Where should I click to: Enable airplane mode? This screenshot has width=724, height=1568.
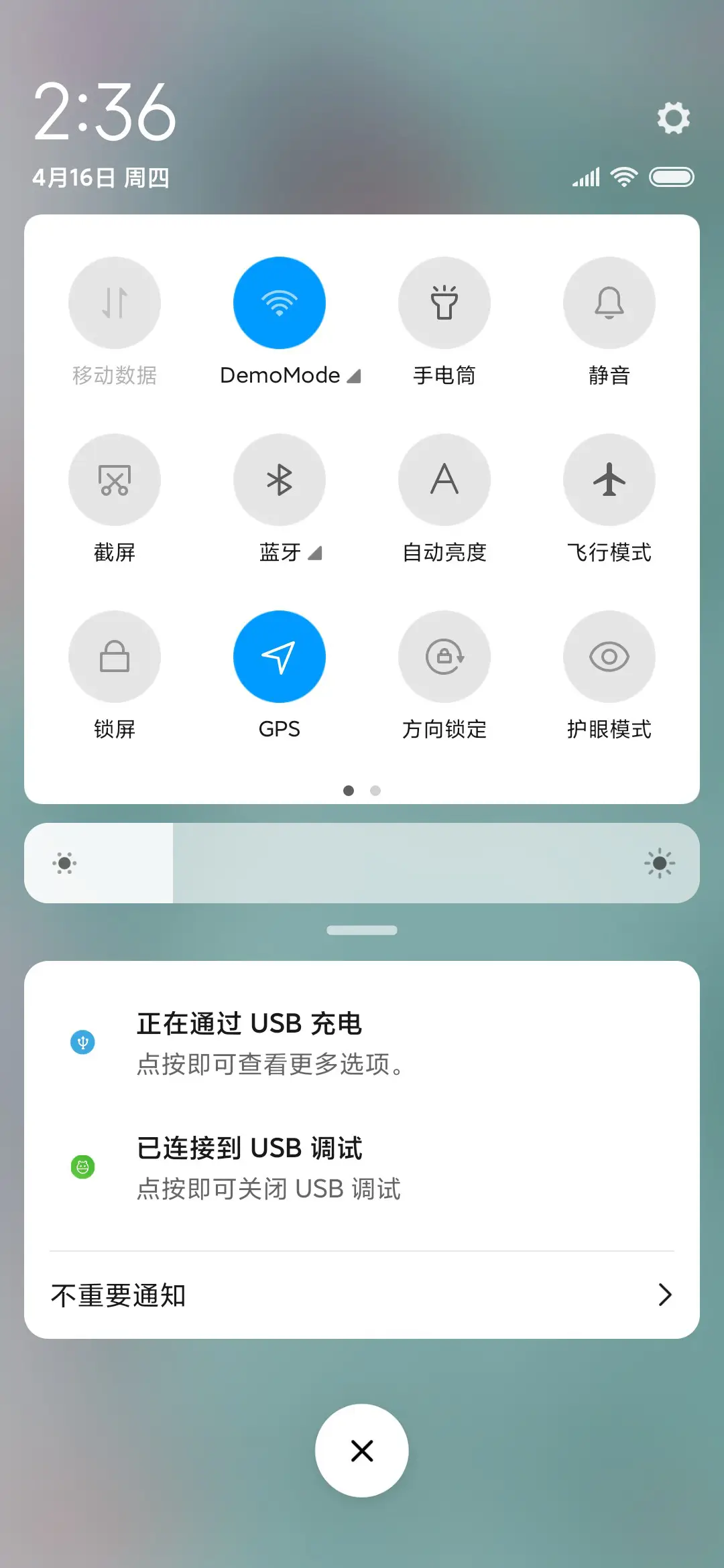click(x=609, y=479)
